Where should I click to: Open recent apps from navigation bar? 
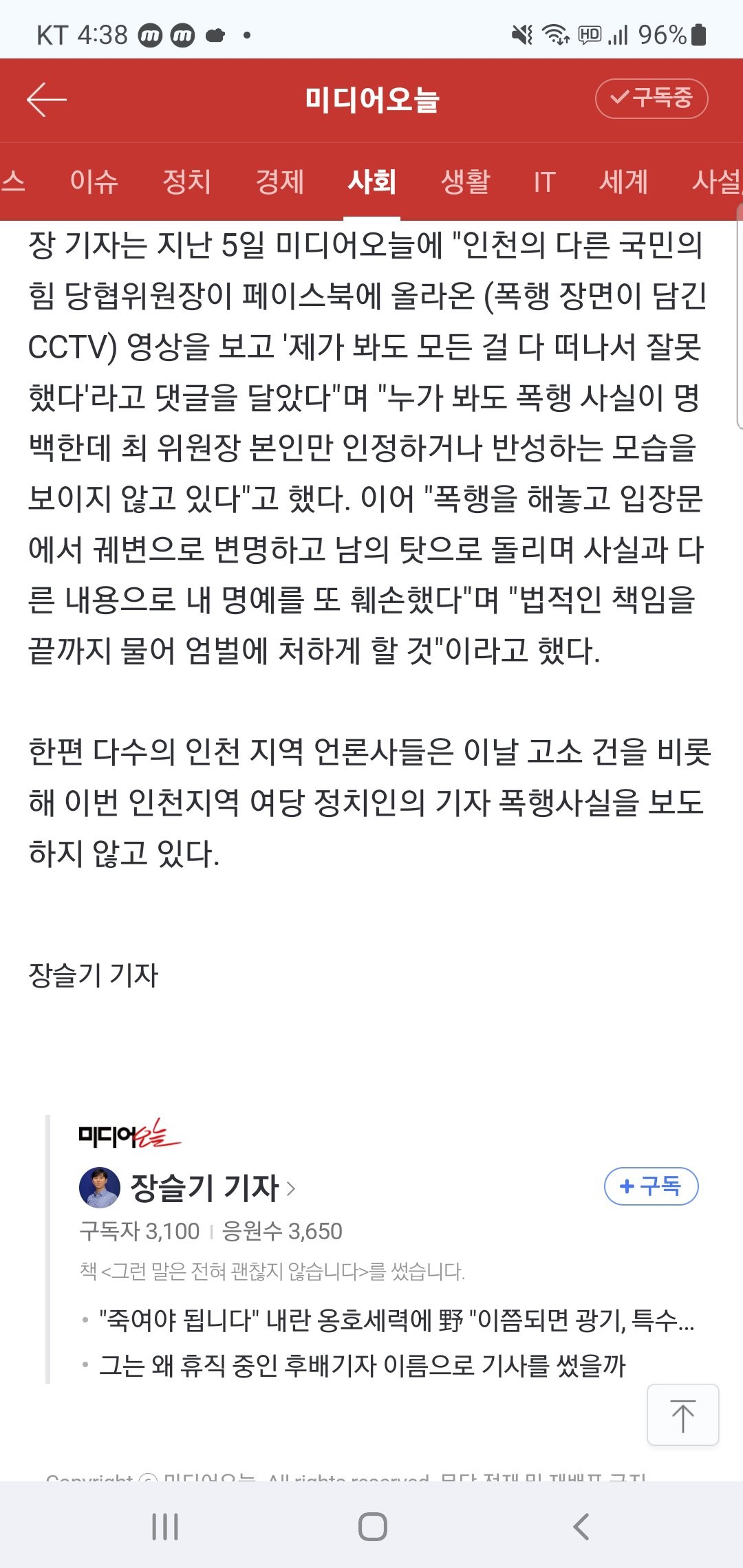[165, 1527]
